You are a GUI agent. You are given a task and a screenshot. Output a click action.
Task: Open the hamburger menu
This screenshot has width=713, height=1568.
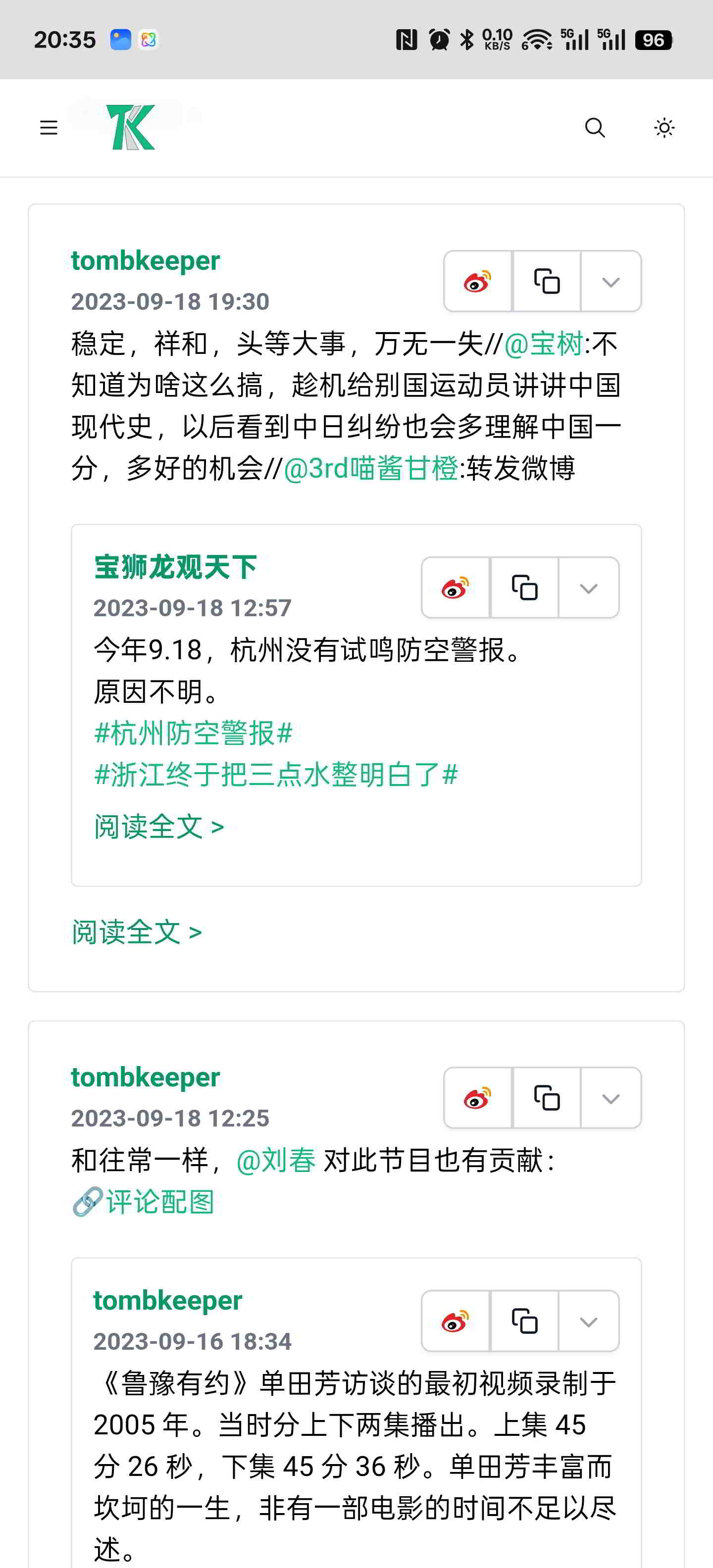pyautogui.click(x=49, y=128)
